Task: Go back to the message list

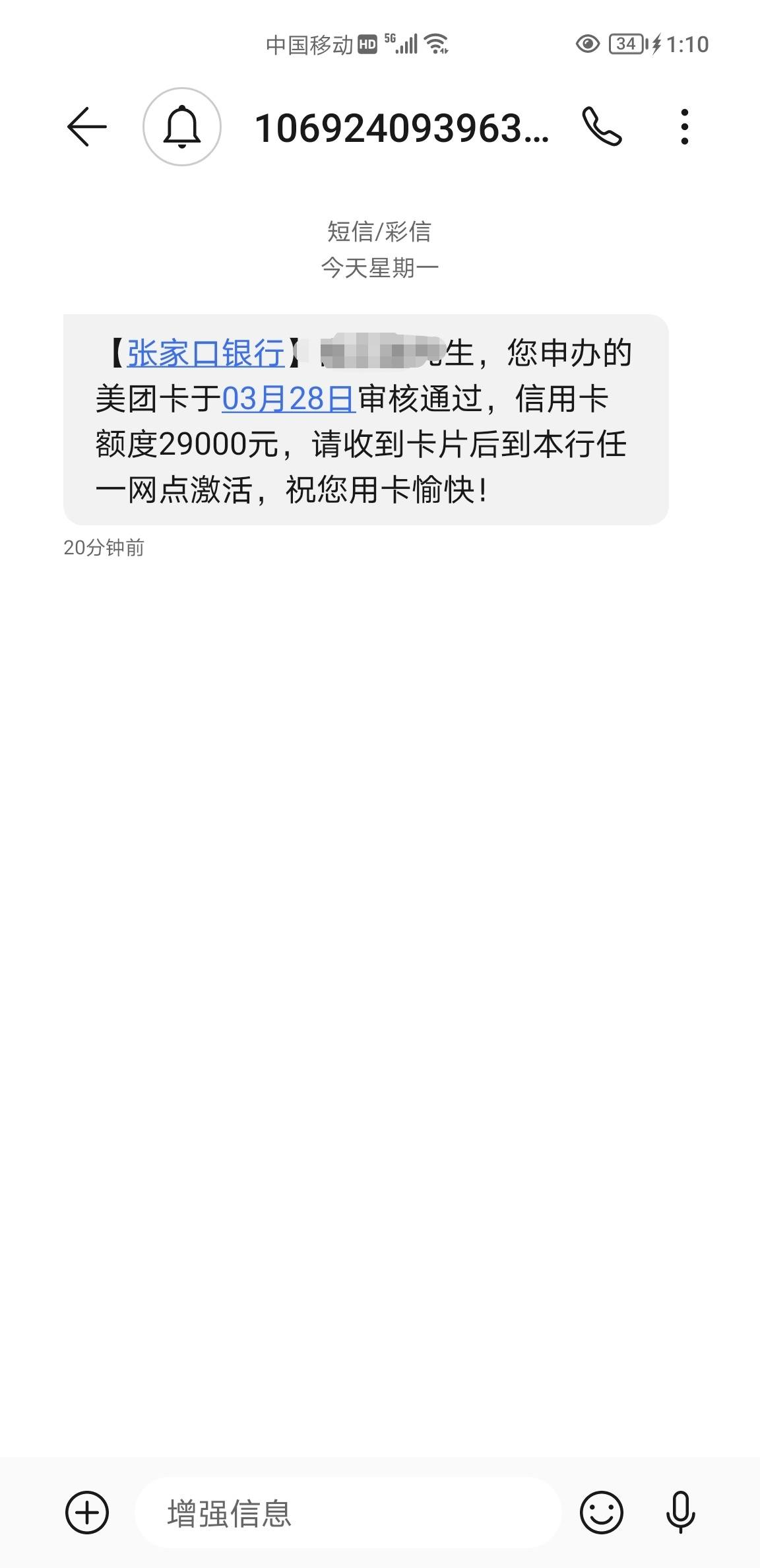Action: [86, 127]
